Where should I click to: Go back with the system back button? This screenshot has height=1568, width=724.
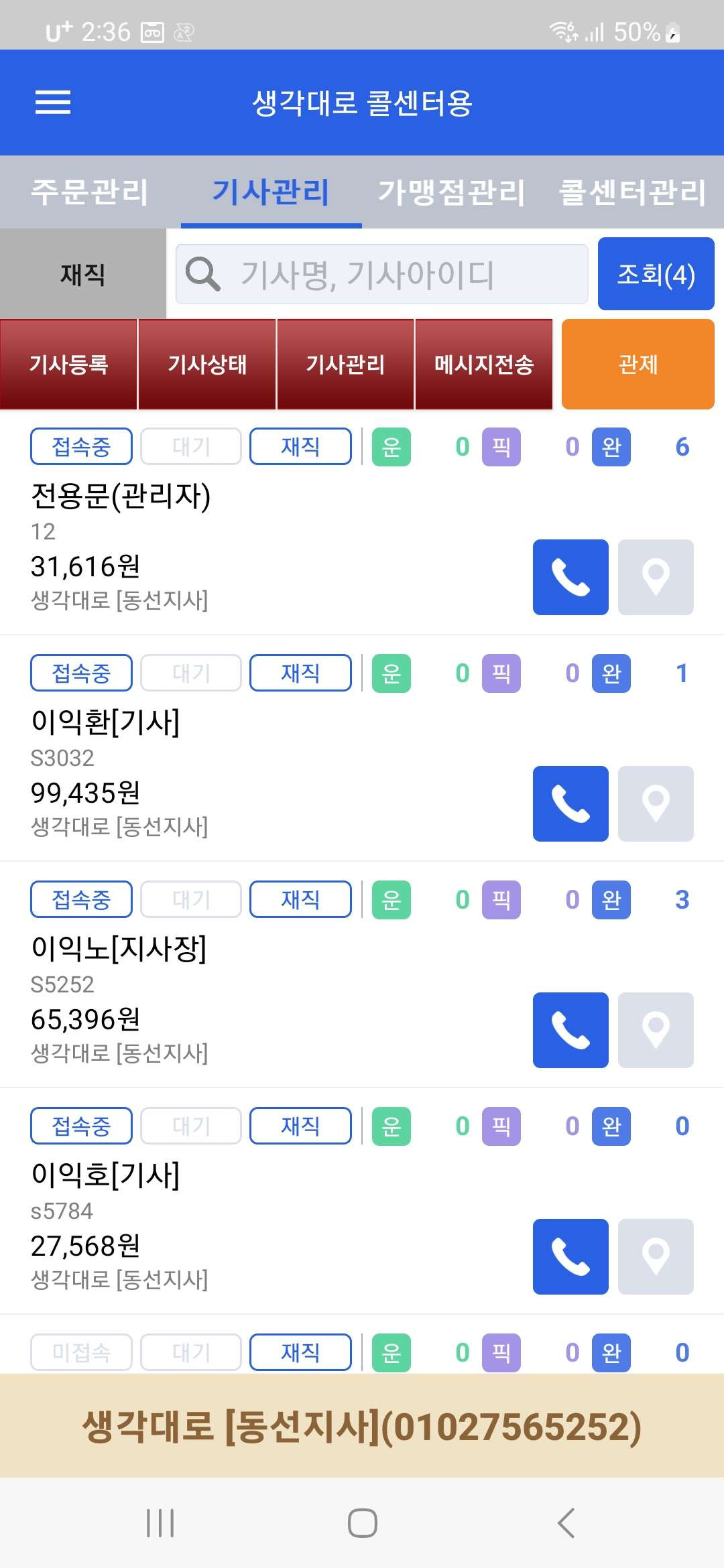tap(566, 1523)
